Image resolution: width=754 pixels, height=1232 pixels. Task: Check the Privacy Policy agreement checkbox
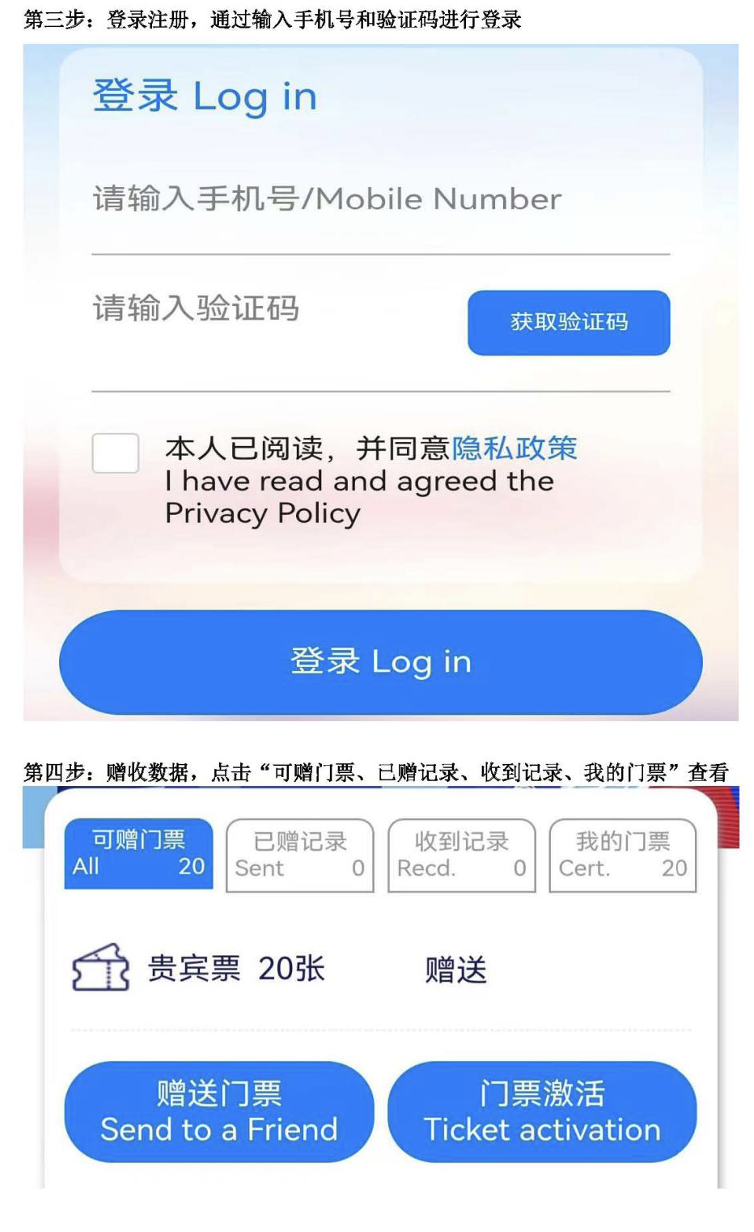[114, 453]
